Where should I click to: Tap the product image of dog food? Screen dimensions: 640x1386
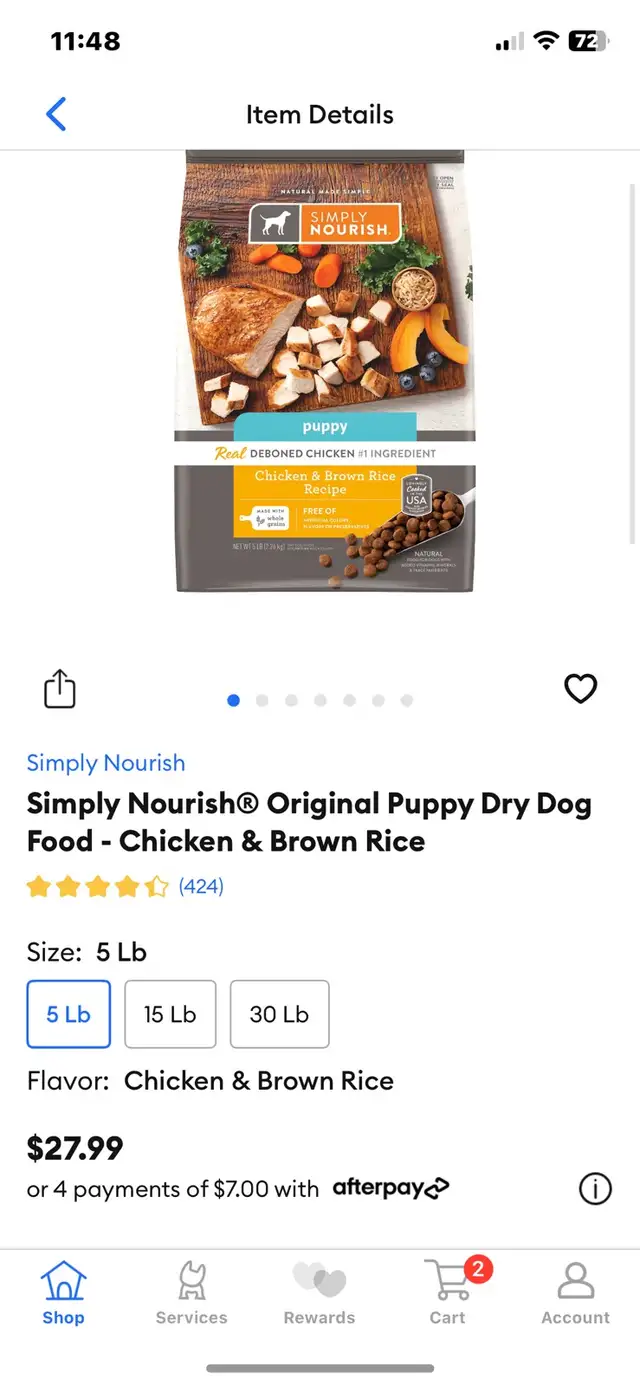click(x=325, y=371)
